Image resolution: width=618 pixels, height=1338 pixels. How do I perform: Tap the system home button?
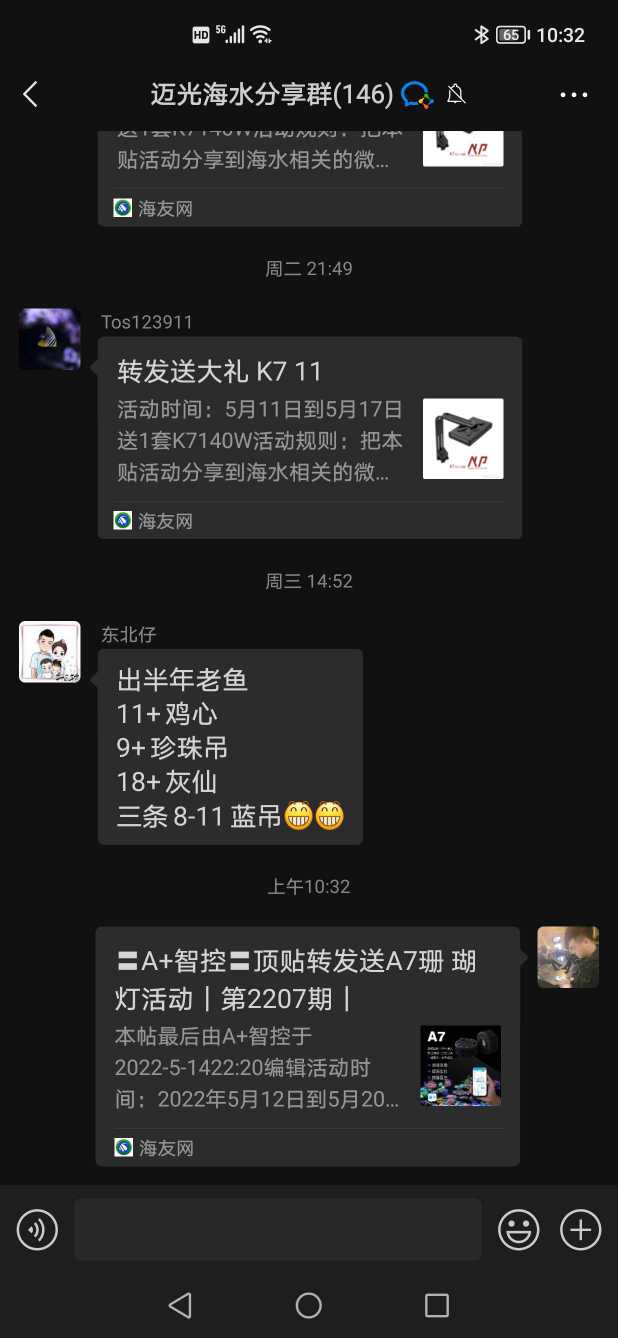tap(309, 1305)
